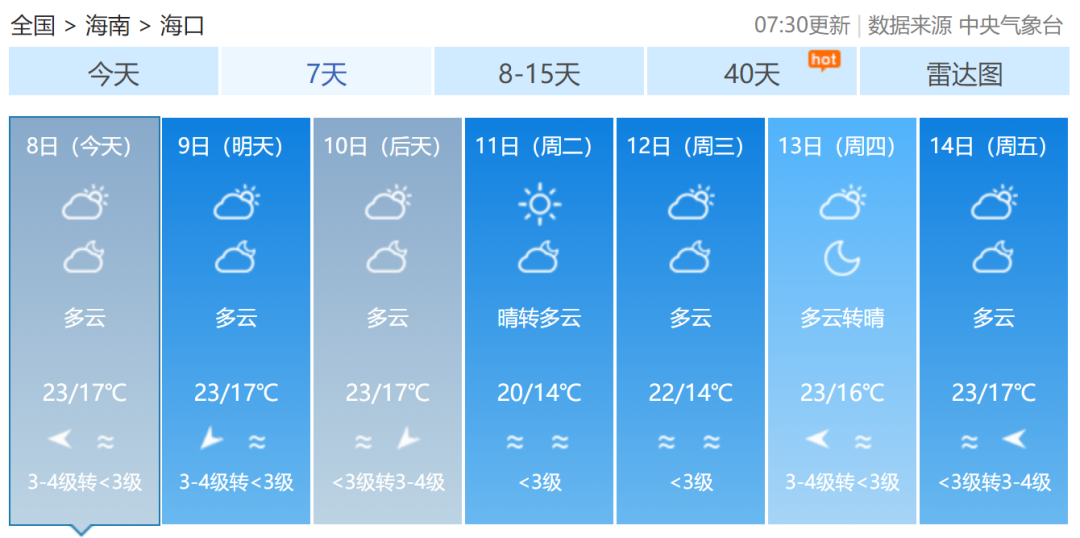1080x538 pixels.
Task: Select the 8日（今天） forecast card
Action: point(84,320)
